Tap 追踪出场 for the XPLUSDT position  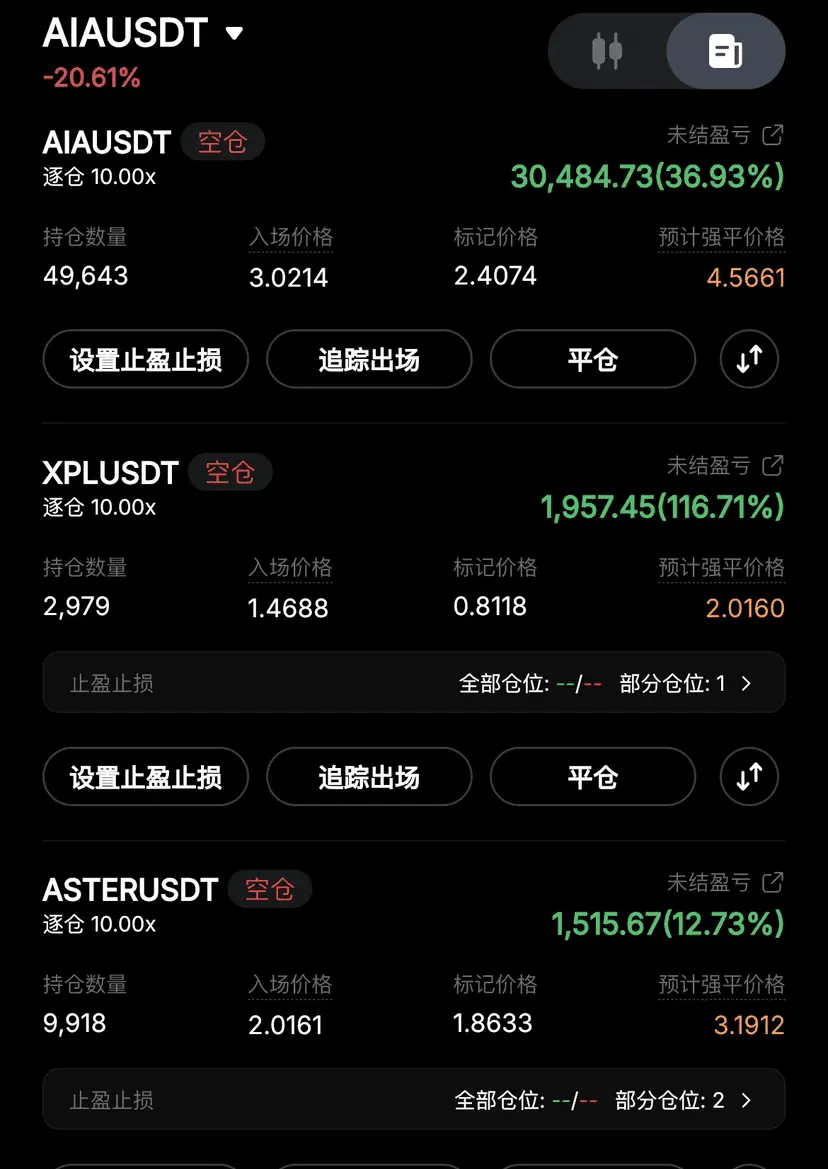(369, 777)
